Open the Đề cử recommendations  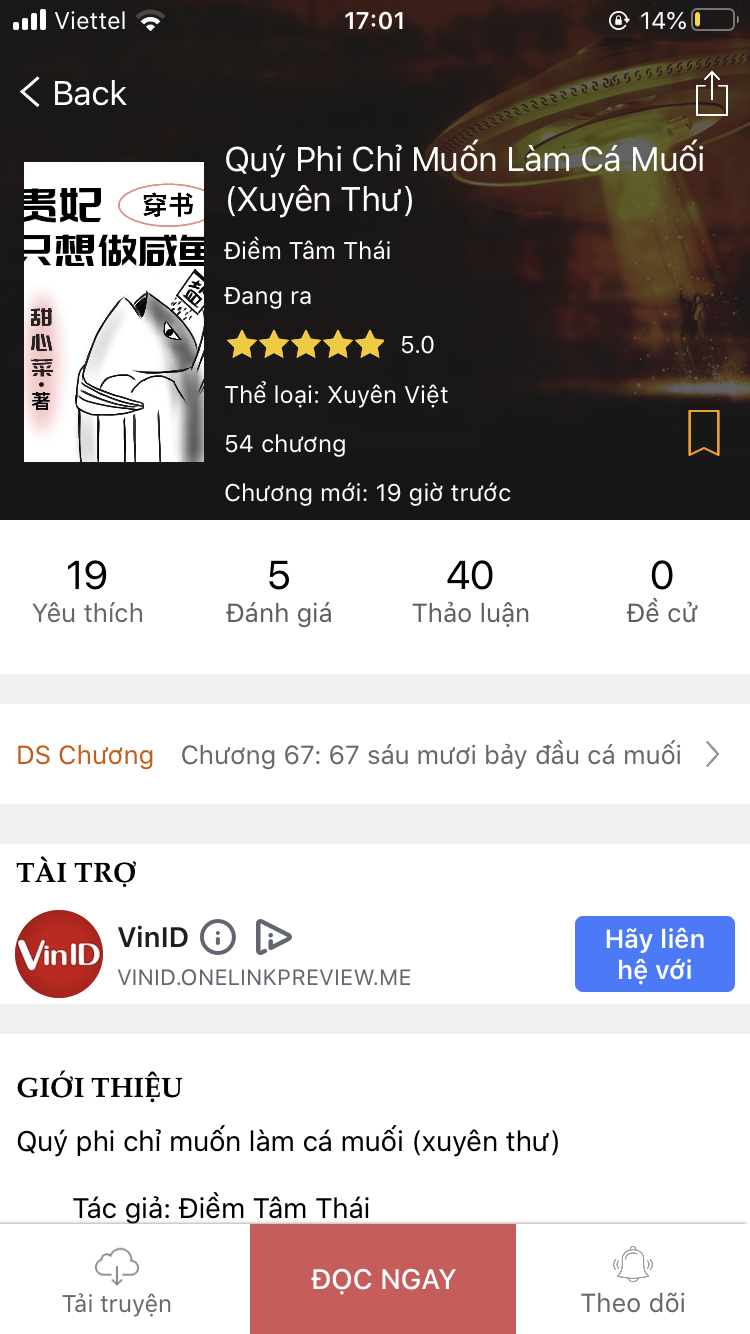coord(661,592)
